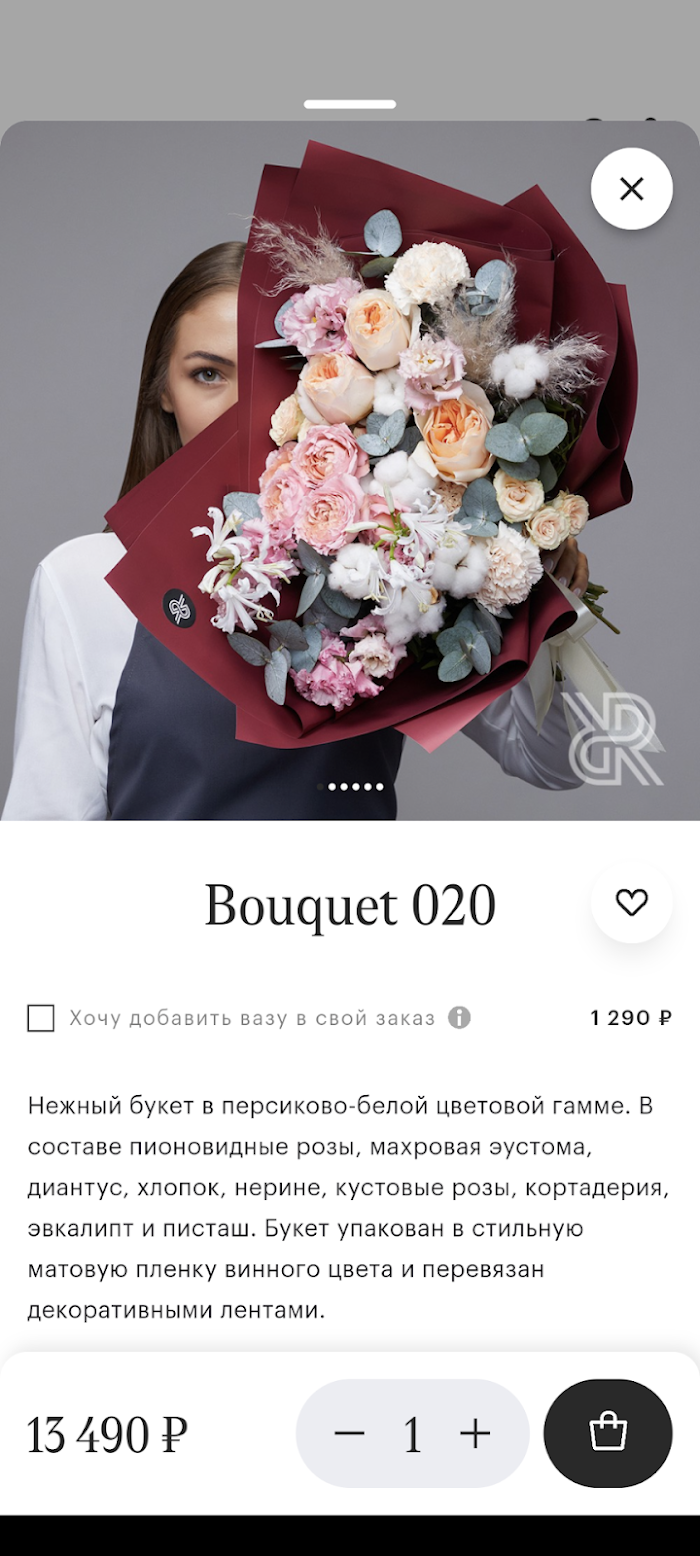This screenshot has width=700, height=1556.
Task: Open vase option info icon
Action: pyautogui.click(x=459, y=1018)
